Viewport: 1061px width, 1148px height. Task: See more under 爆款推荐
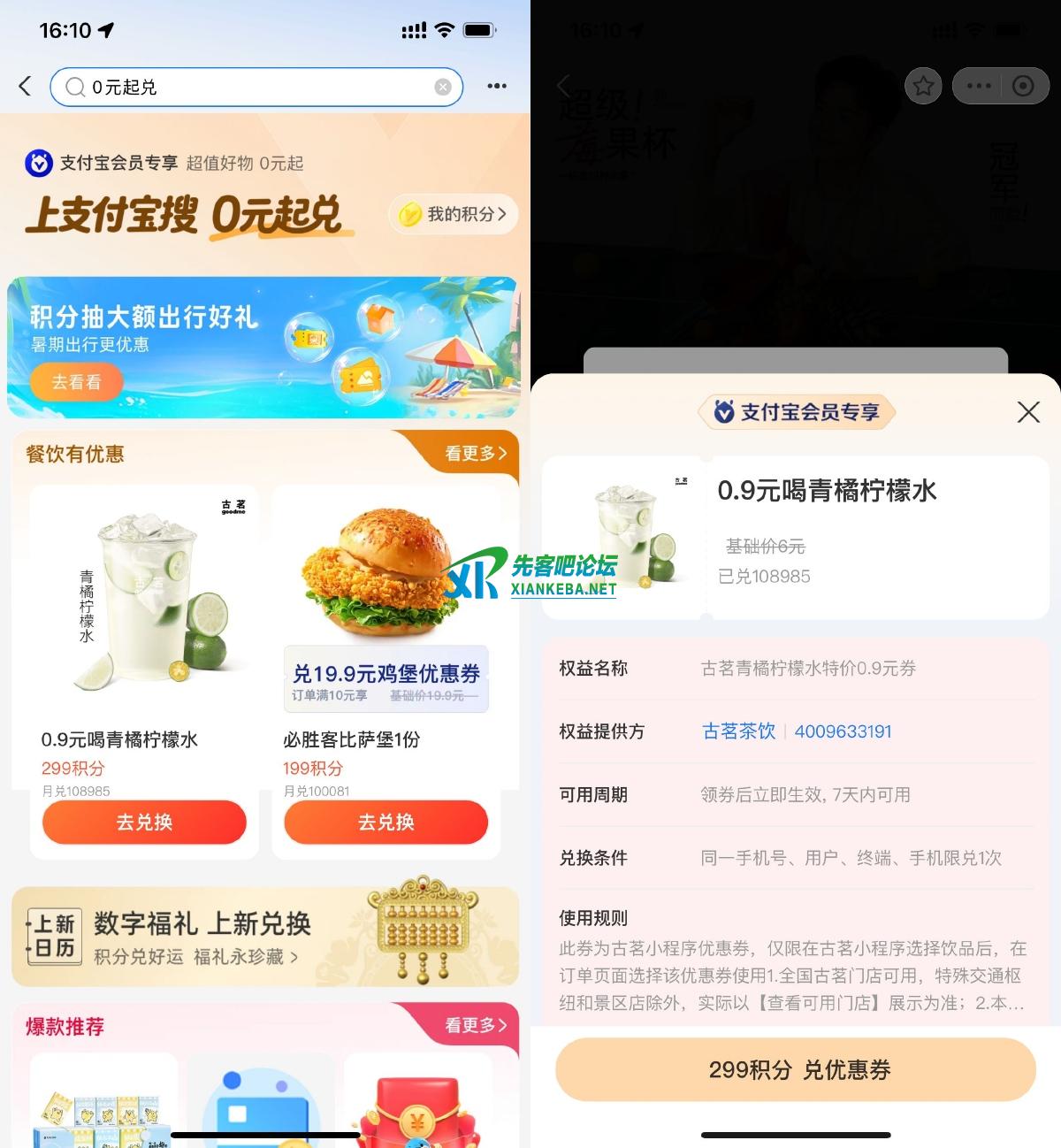coord(476,1025)
